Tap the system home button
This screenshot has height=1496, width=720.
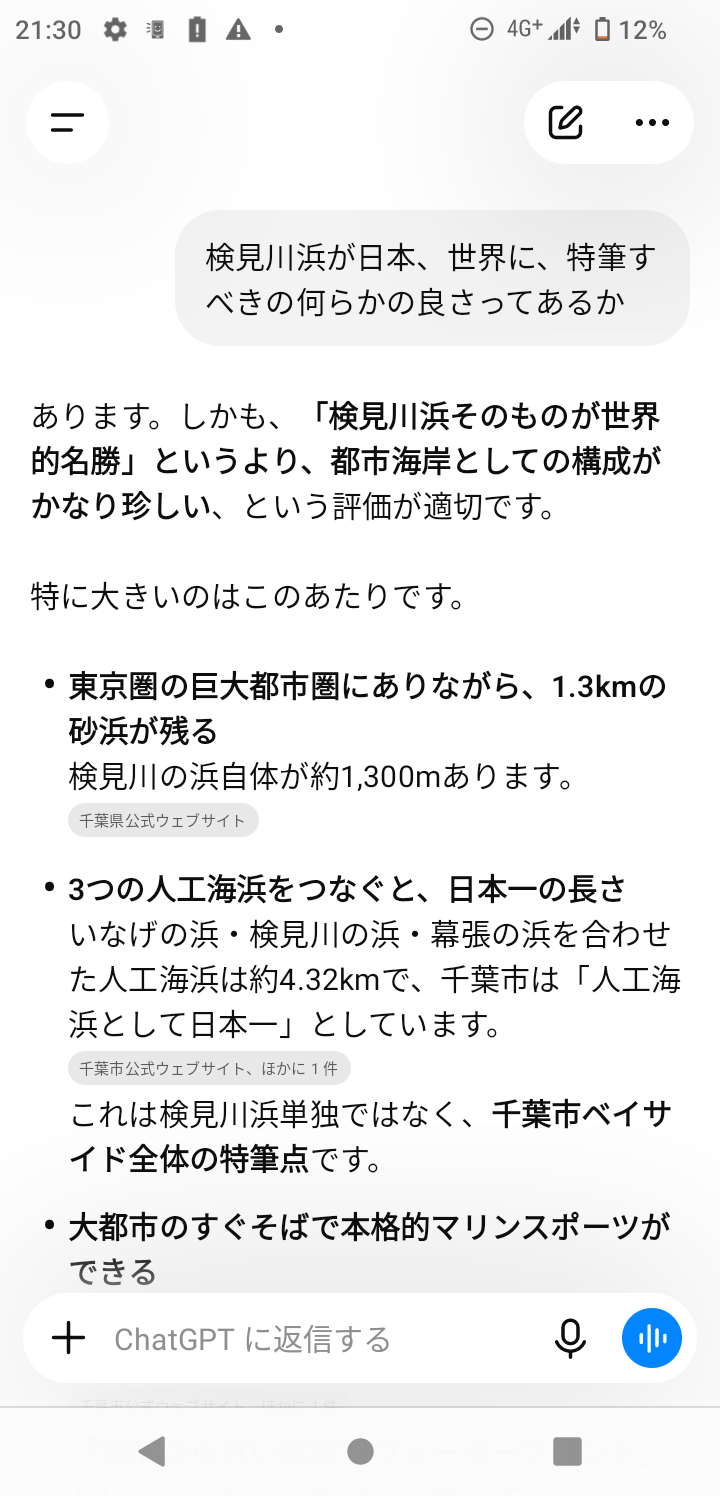360,1451
